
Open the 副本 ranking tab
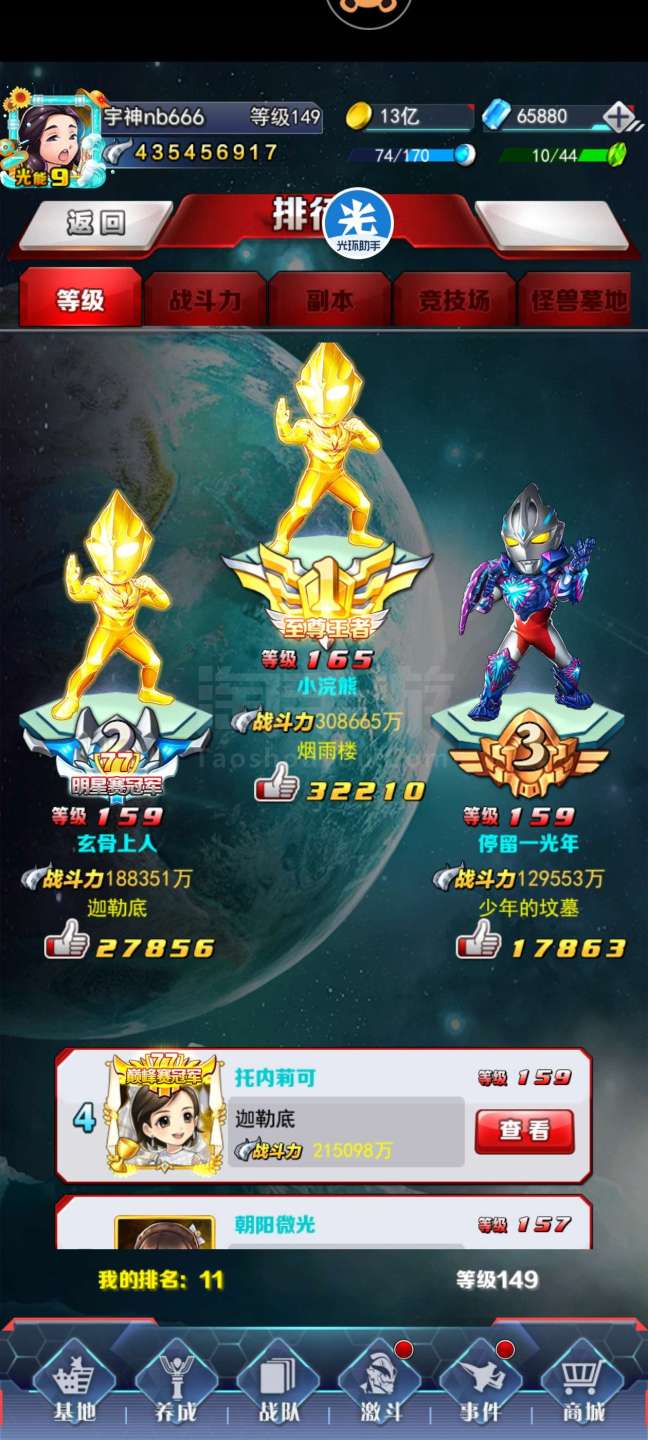coord(330,300)
